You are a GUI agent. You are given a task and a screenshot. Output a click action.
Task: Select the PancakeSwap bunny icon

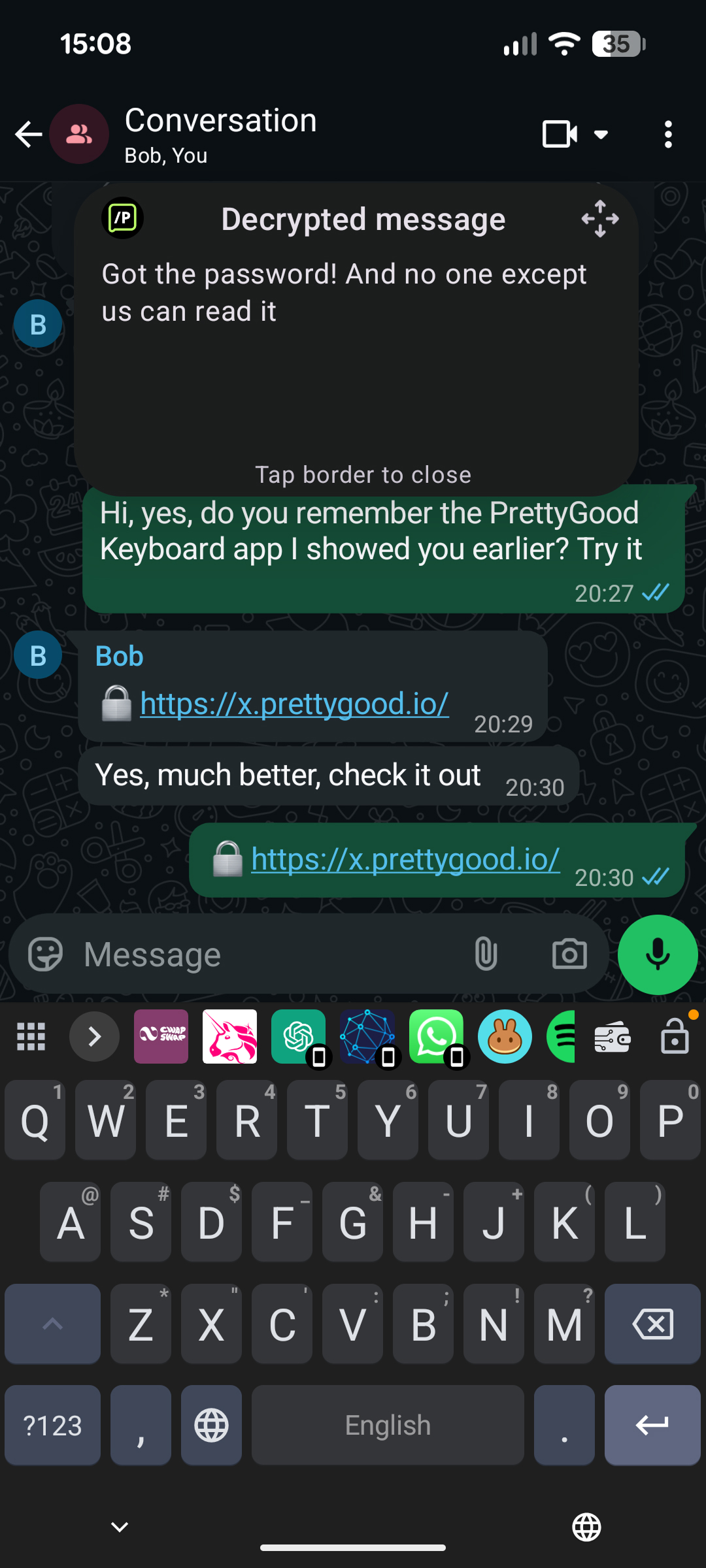[505, 1036]
